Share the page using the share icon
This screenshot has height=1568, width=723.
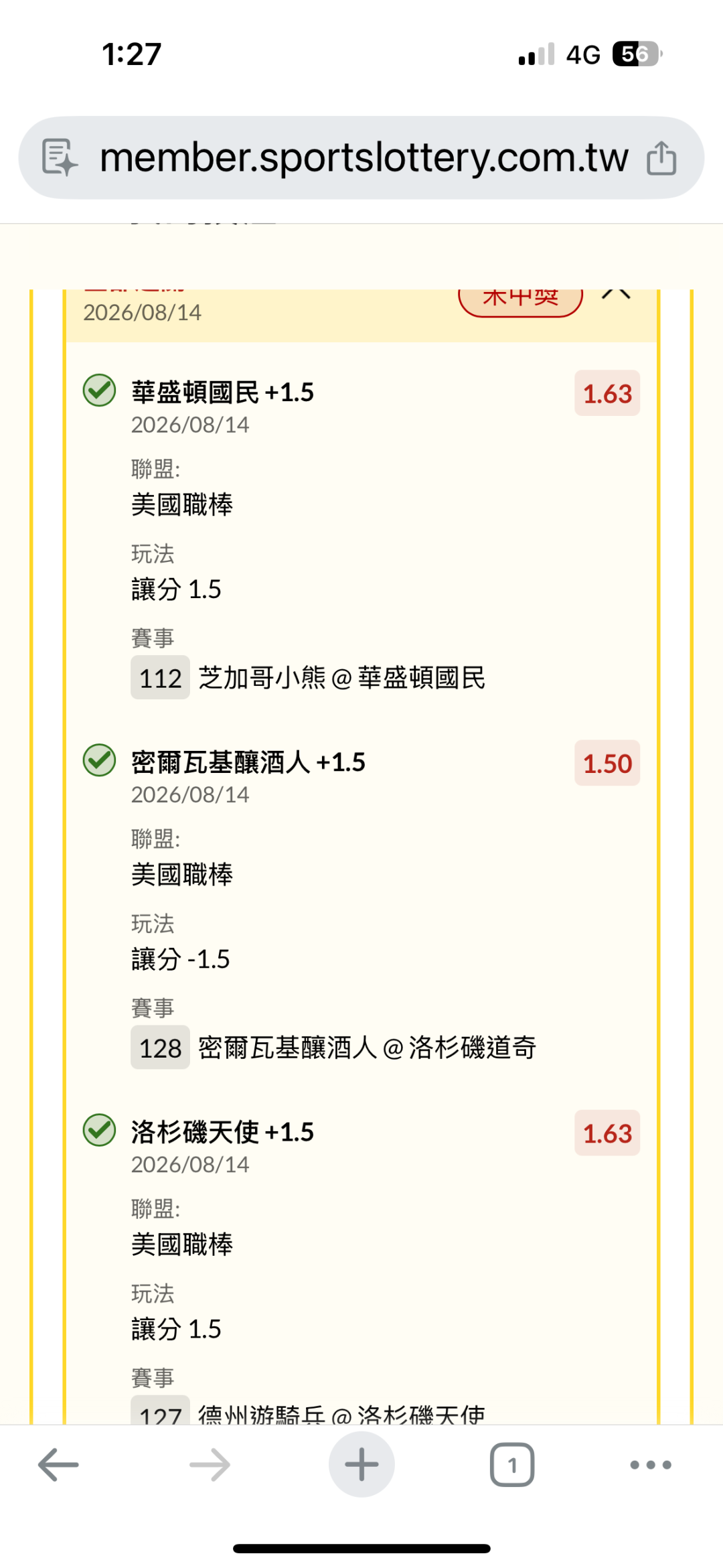pos(661,158)
